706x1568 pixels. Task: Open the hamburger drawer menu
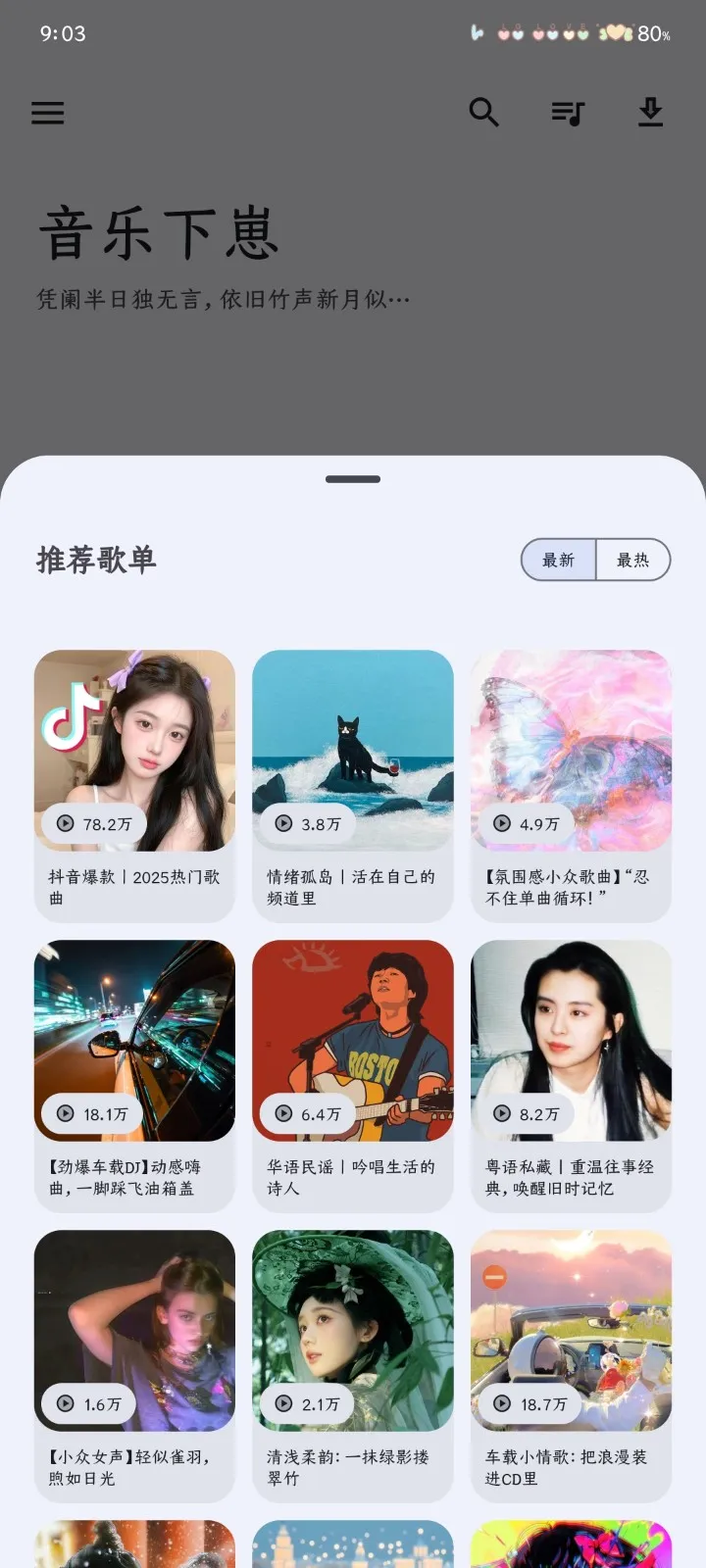47,114
